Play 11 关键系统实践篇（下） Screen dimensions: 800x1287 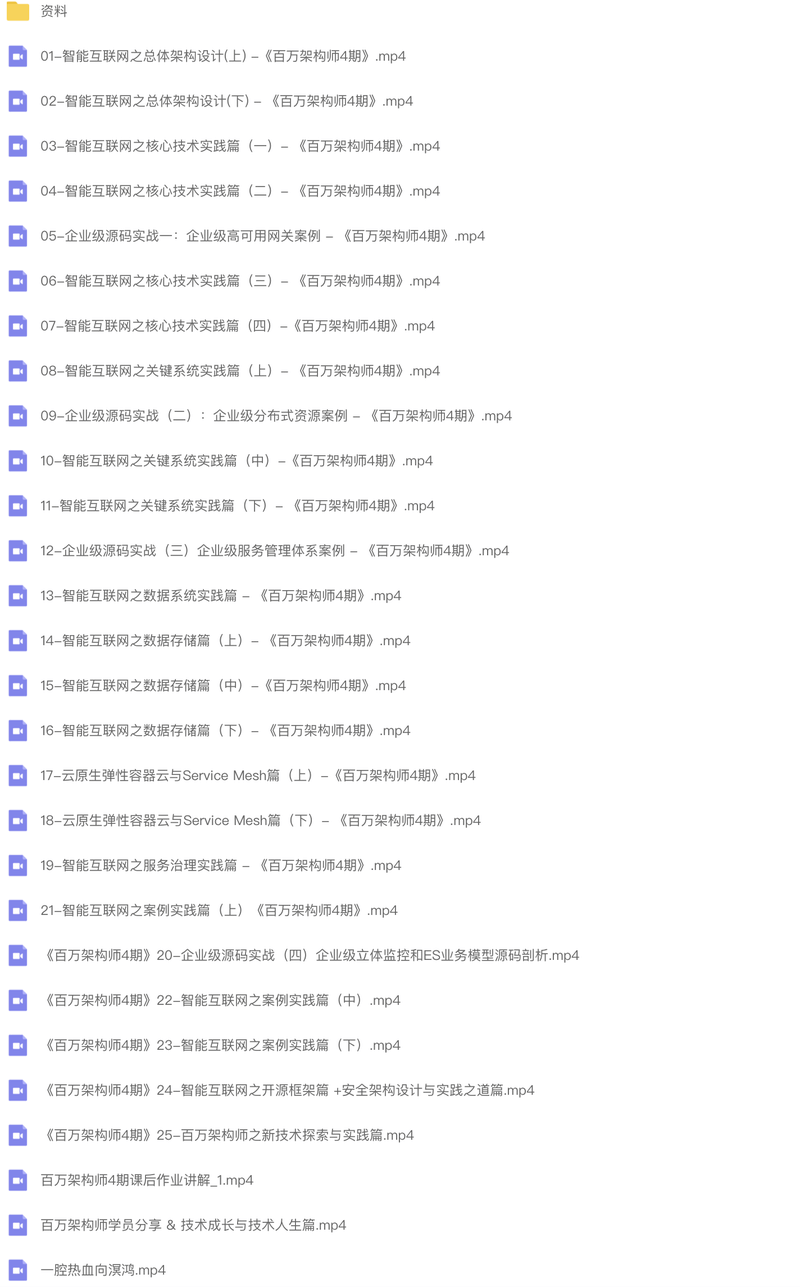tap(237, 507)
